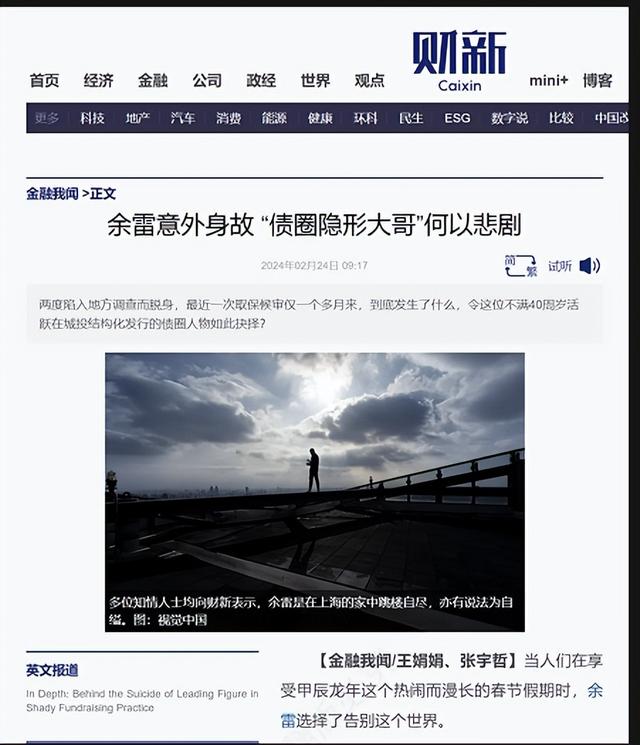Open the ESG channel
The width and height of the screenshot is (640, 745).
point(457,118)
